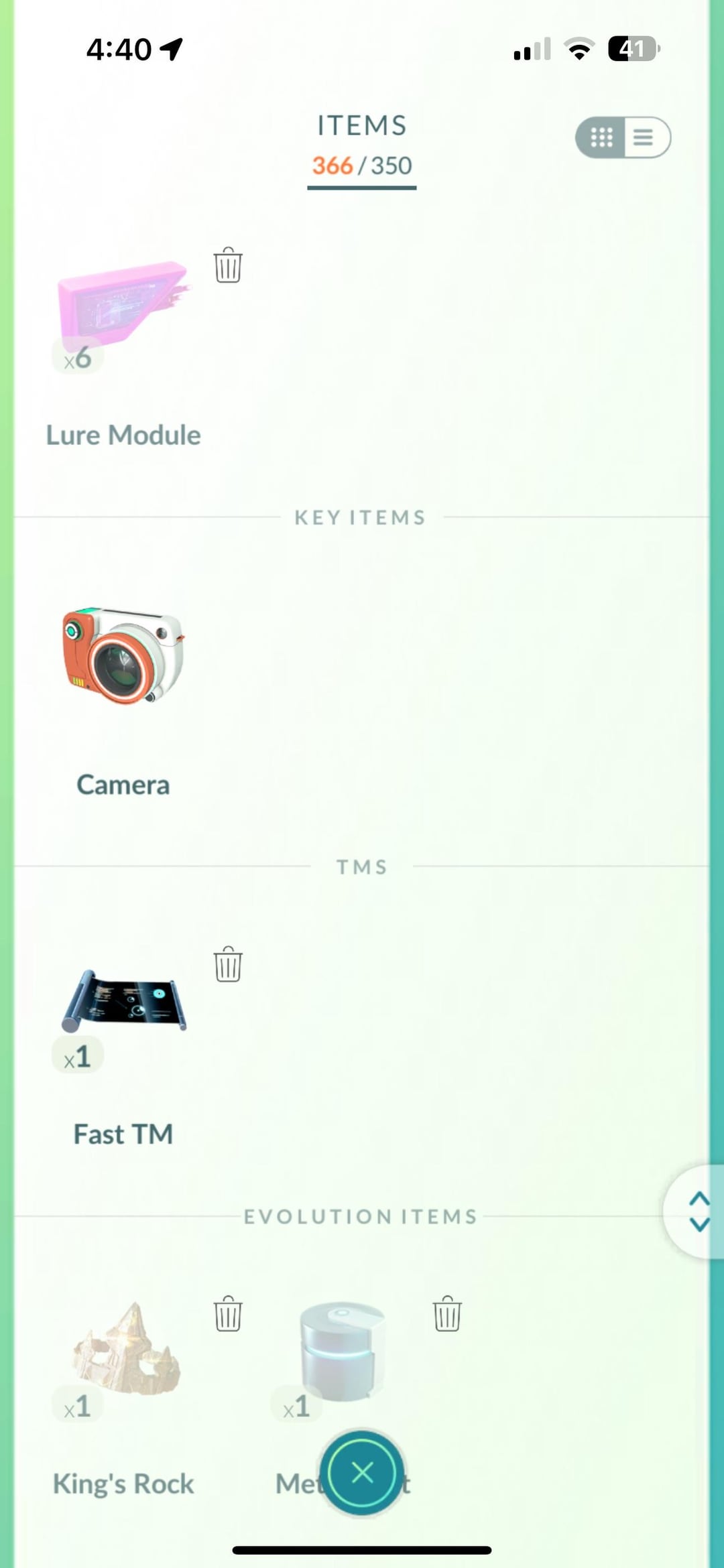Switch to list view layout

(x=644, y=137)
